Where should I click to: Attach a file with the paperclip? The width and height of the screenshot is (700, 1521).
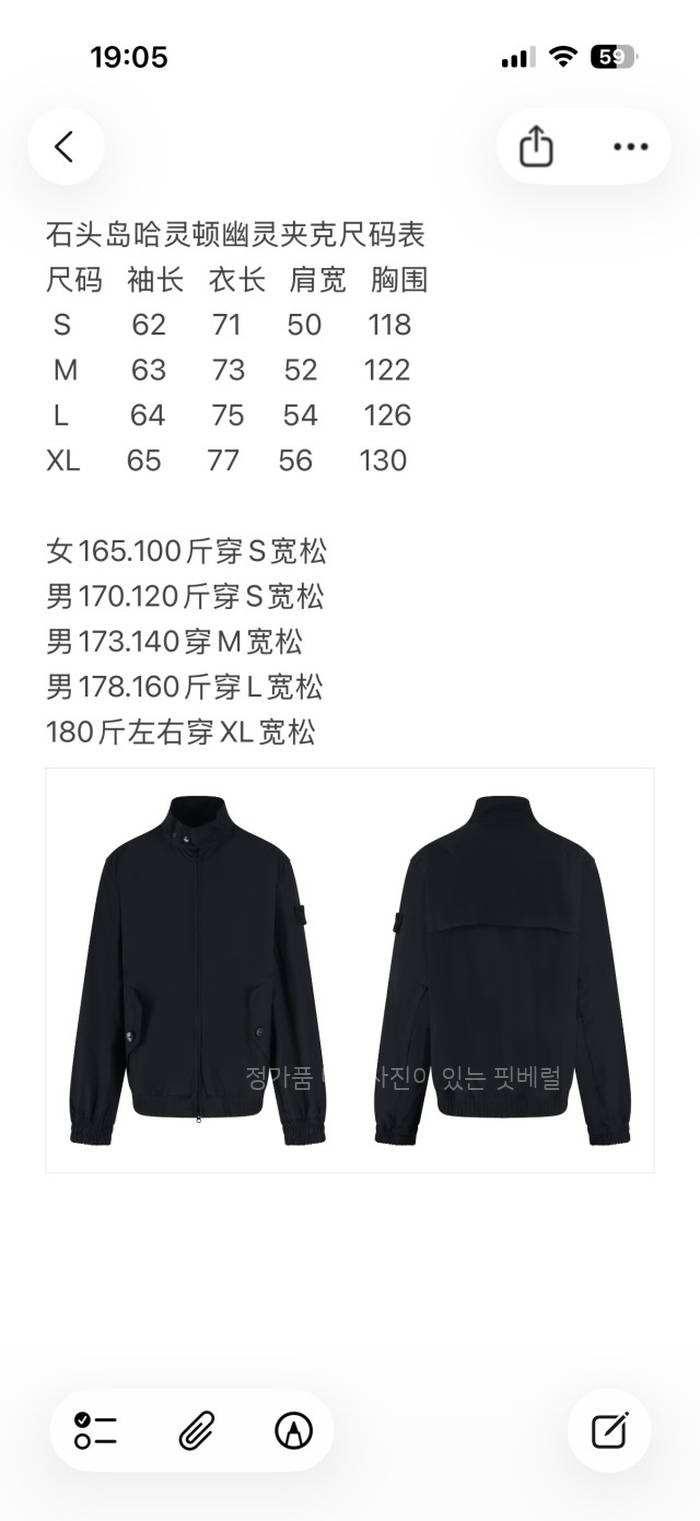(x=194, y=1430)
